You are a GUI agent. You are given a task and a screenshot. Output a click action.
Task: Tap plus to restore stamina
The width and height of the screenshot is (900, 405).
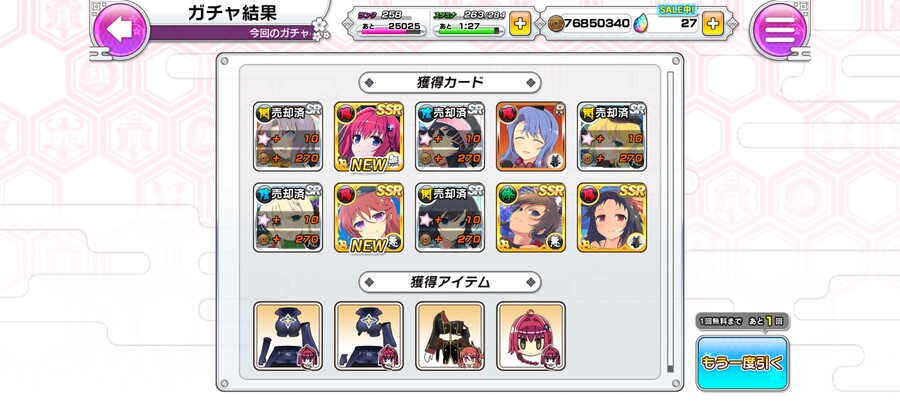(520, 24)
